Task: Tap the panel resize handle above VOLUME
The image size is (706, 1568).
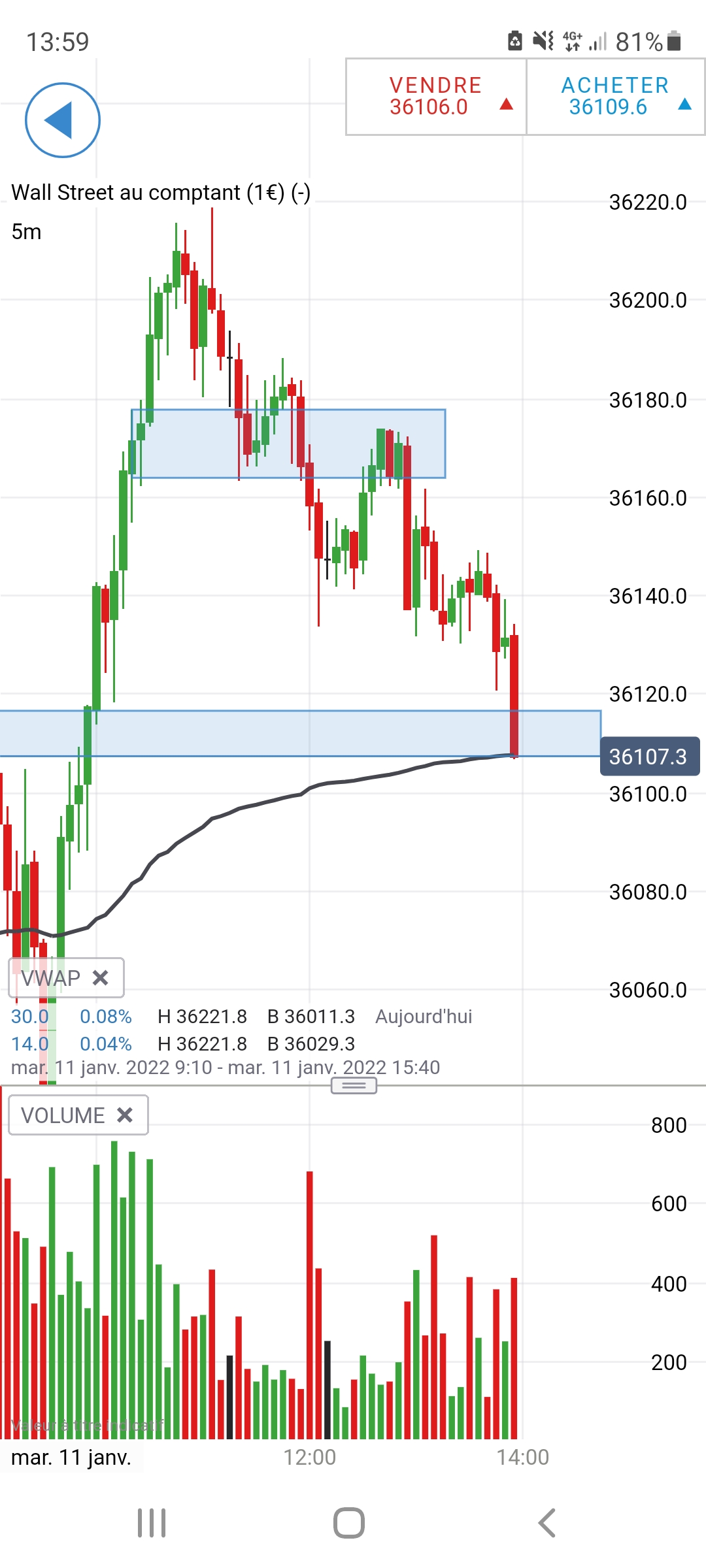Action: 354,1086
